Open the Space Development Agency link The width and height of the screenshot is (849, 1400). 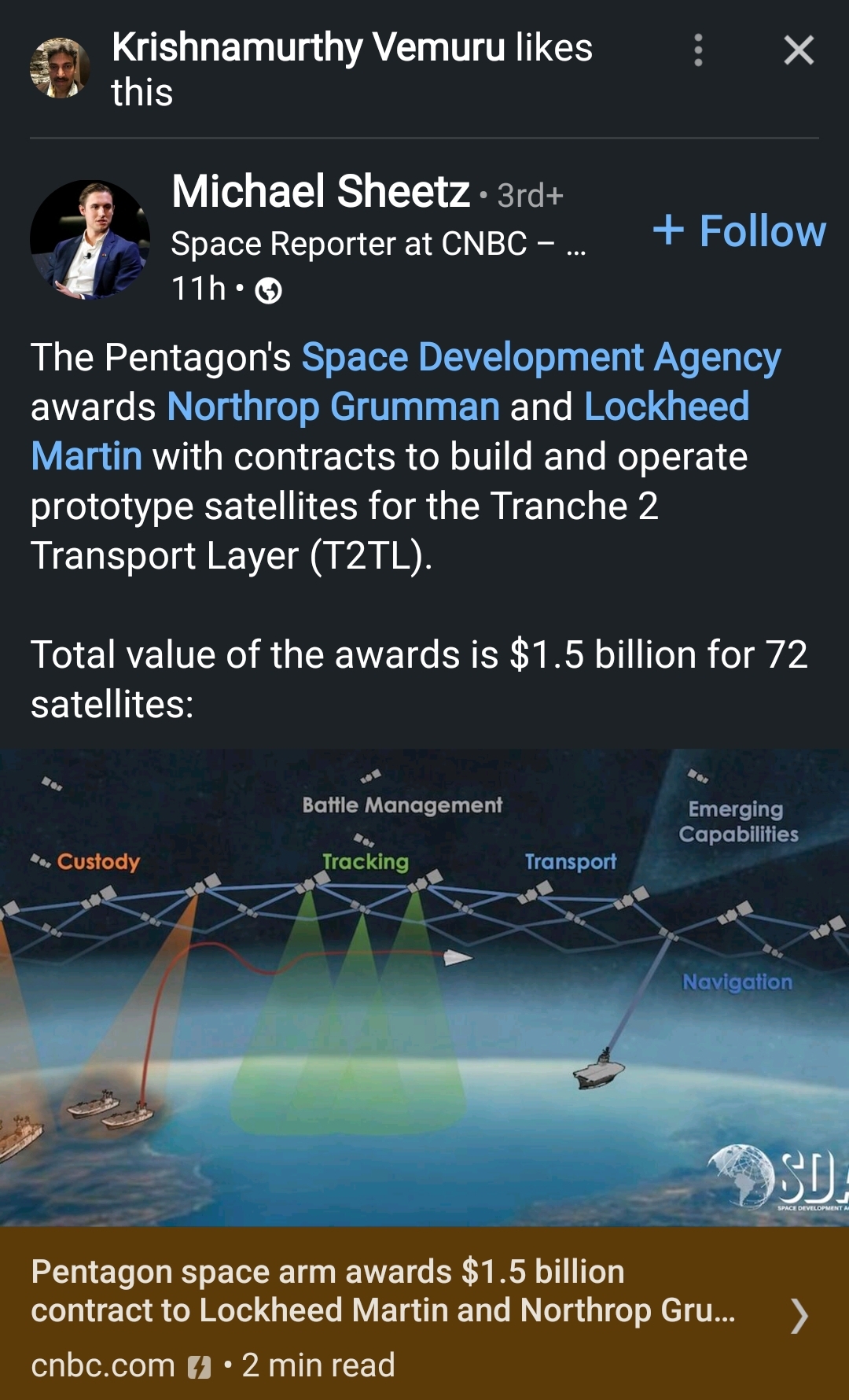pos(541,357)
